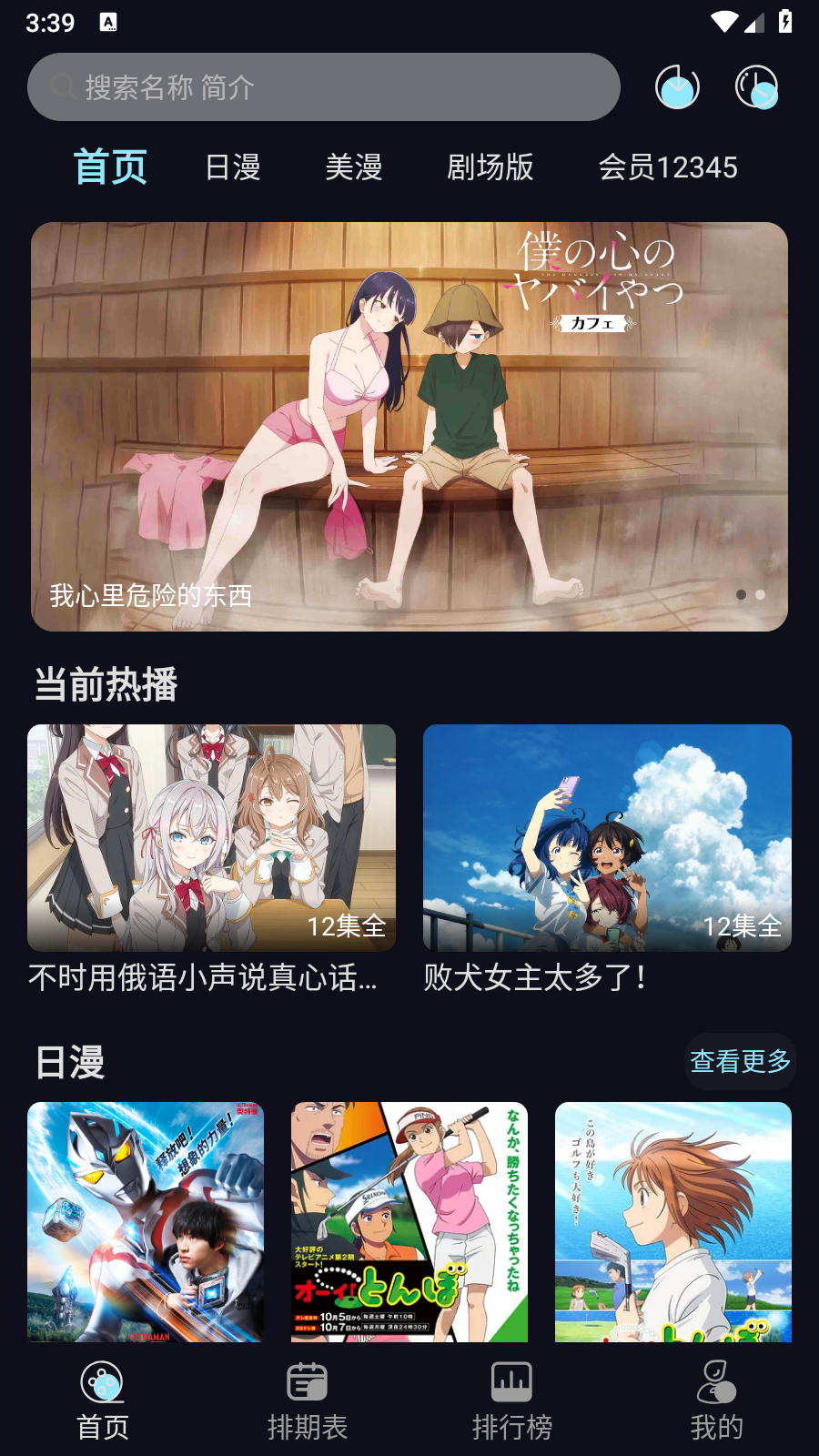Open the downloads icon
Screen dimensions: 819x1456
point(677,87)
